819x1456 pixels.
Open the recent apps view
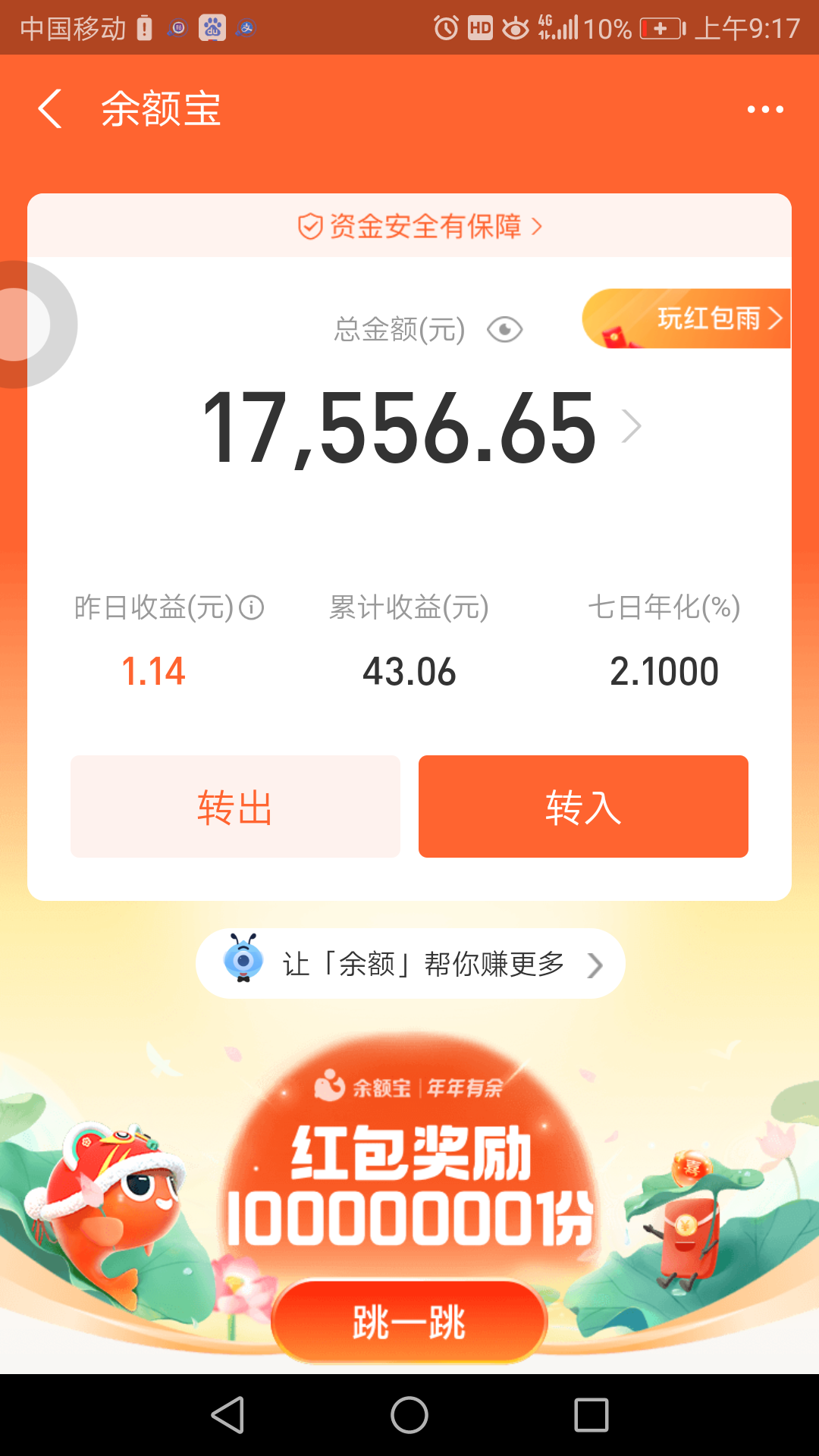[x=591, y=1415]
